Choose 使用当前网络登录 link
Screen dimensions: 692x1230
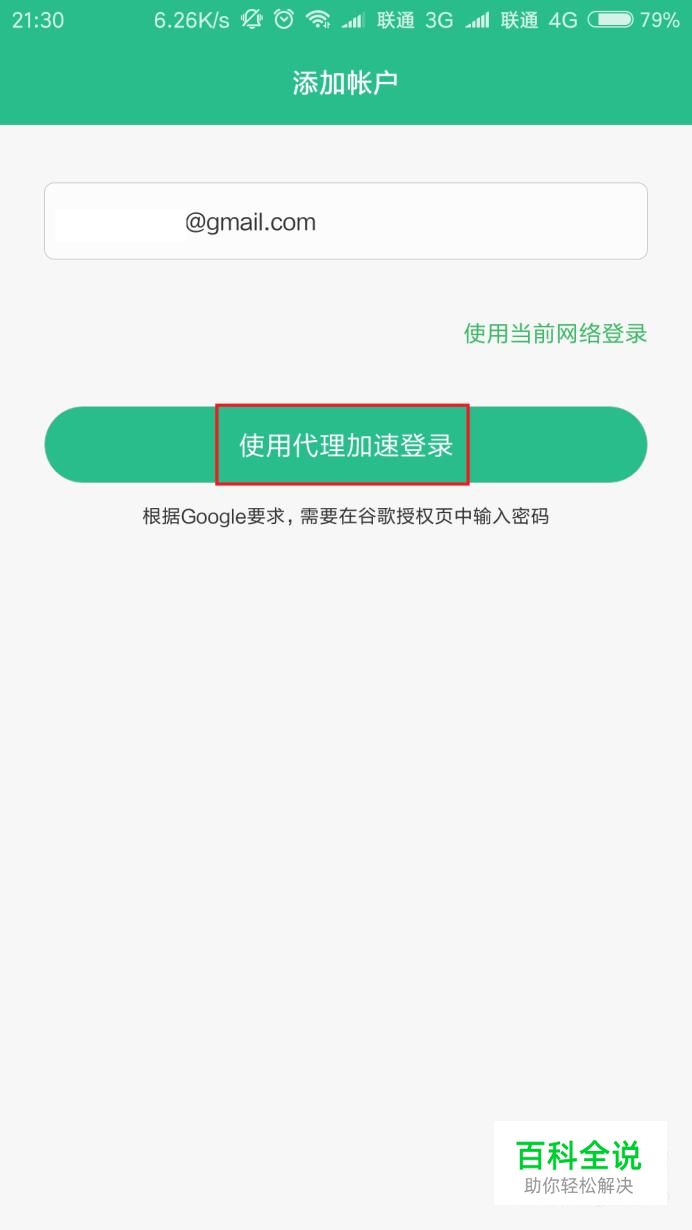tap(555, 333)
